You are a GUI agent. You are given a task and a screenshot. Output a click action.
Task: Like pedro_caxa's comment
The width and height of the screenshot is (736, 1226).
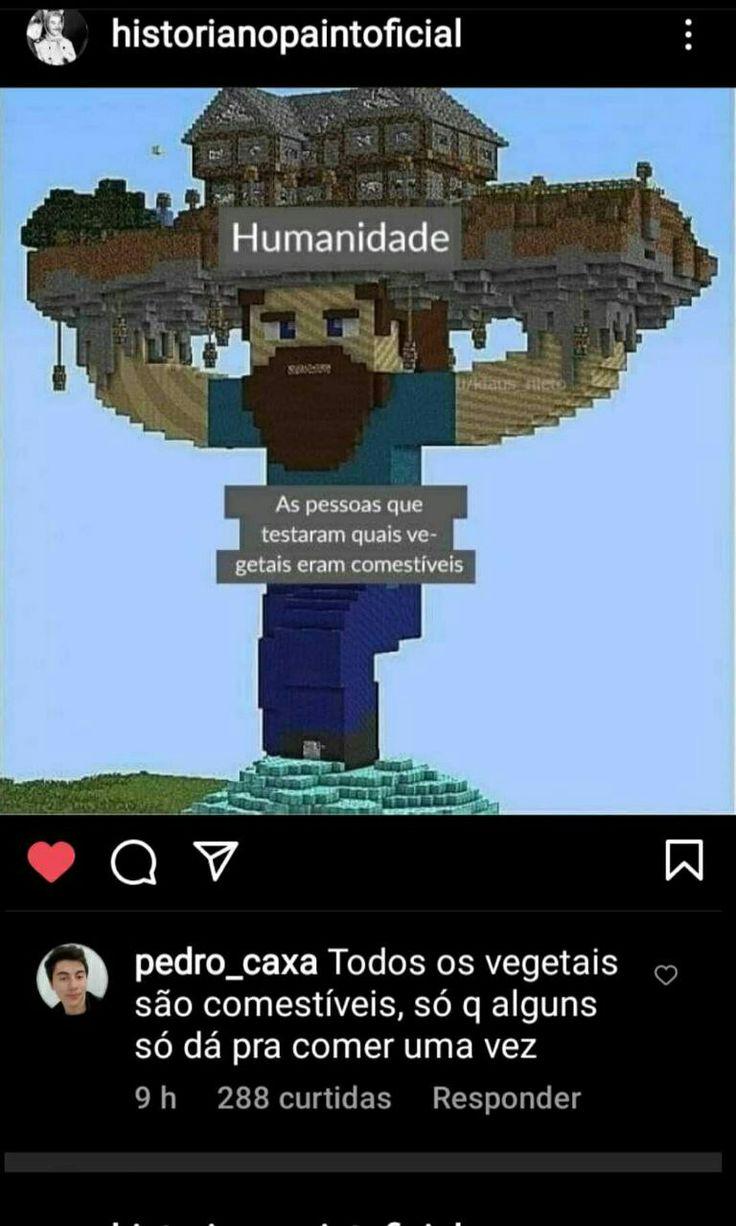click(665, 975)
